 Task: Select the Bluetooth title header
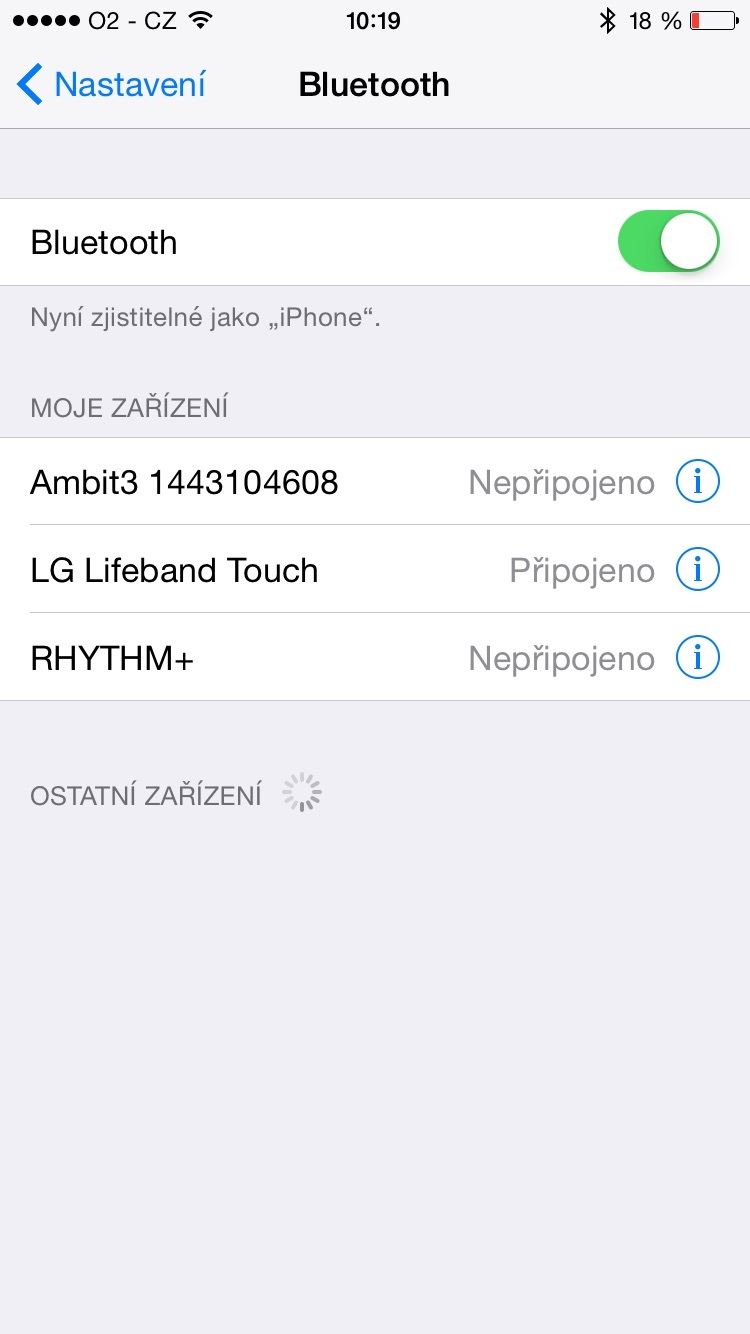(373, 84)
